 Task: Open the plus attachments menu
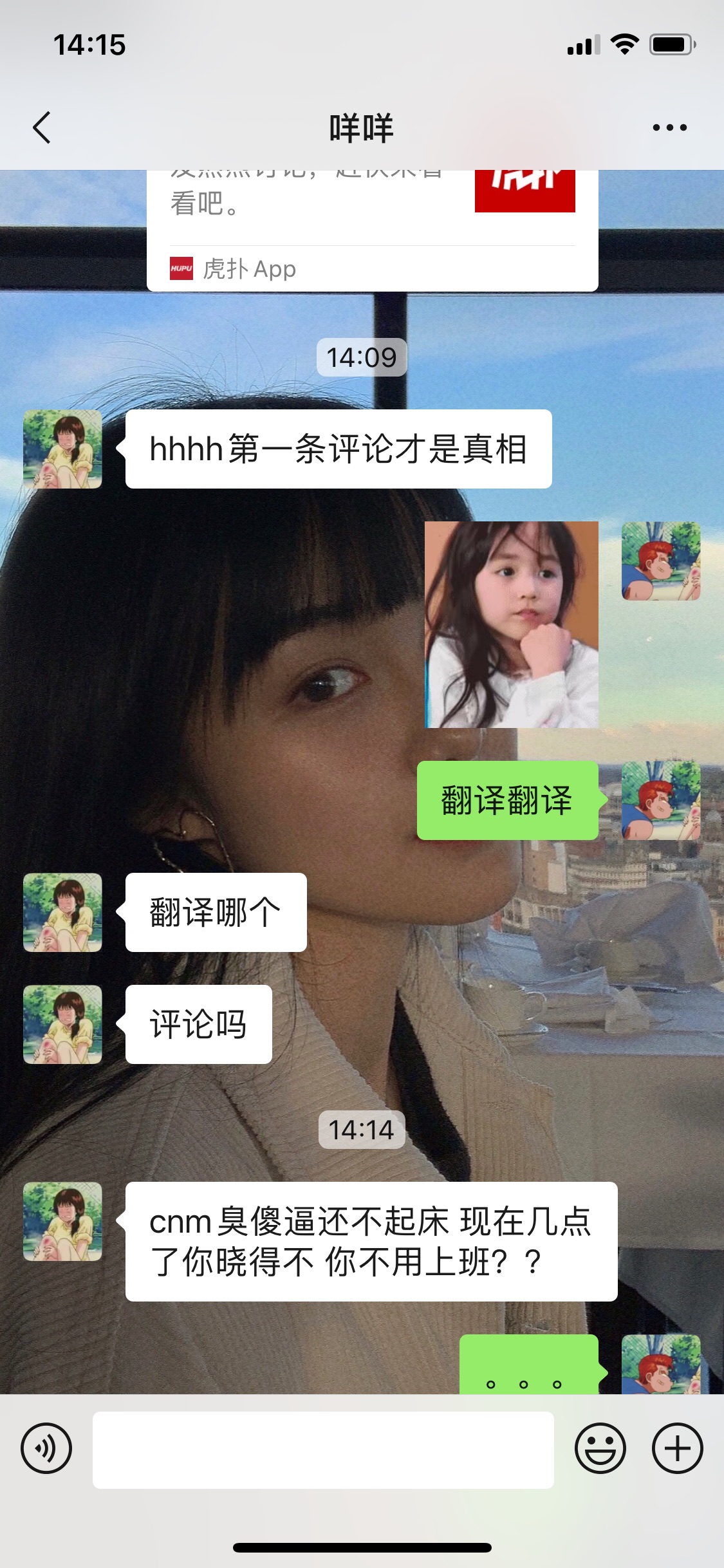point(678,1448)
